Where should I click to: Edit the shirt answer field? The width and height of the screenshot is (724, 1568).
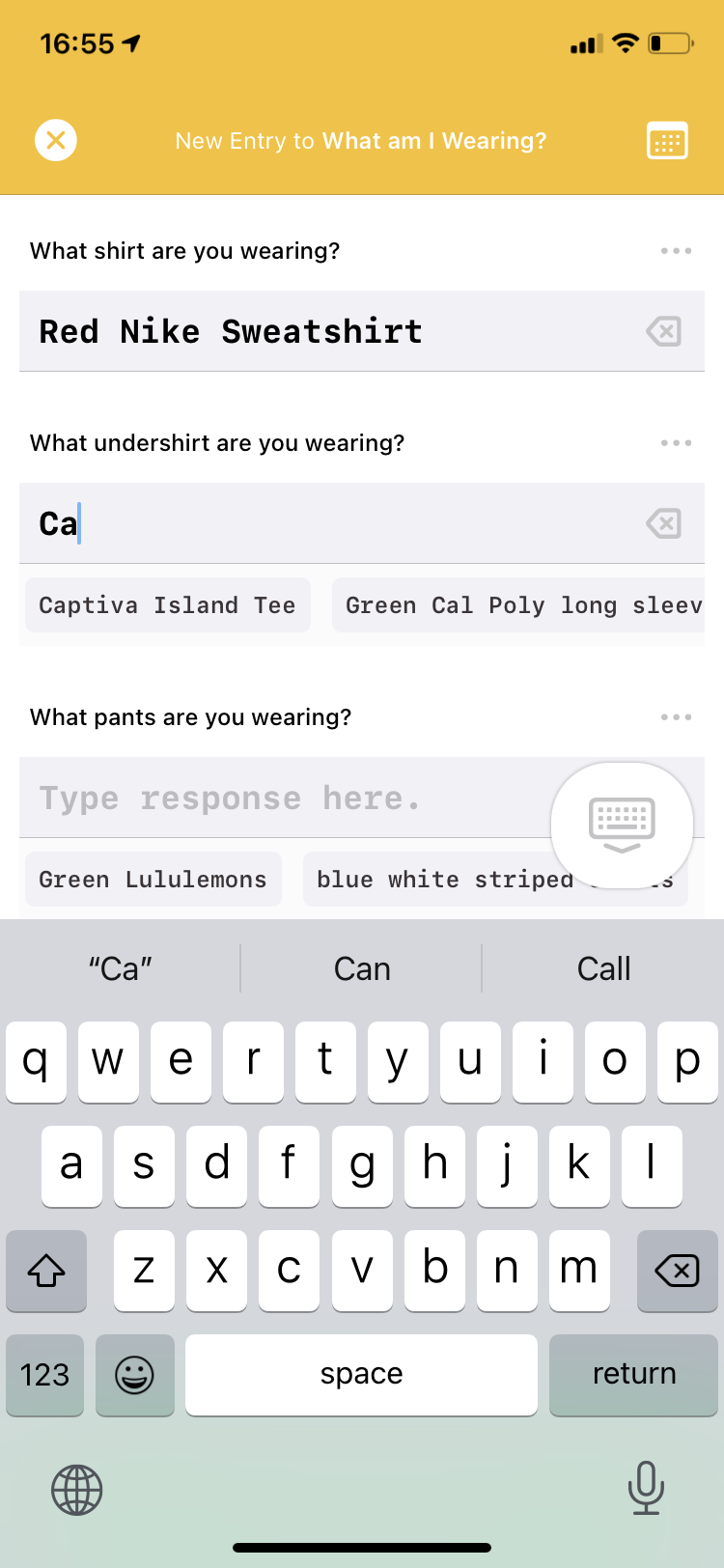[333, 331]
